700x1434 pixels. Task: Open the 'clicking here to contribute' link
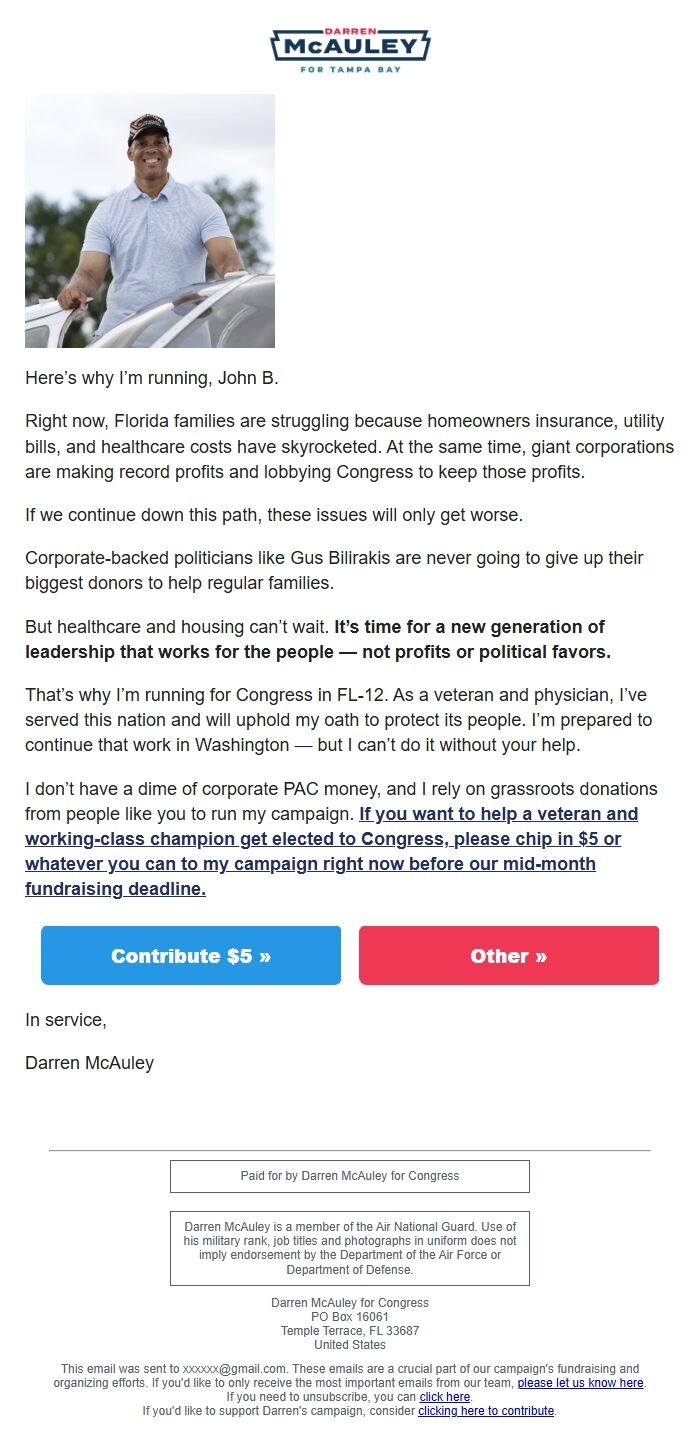[486, 1411]
